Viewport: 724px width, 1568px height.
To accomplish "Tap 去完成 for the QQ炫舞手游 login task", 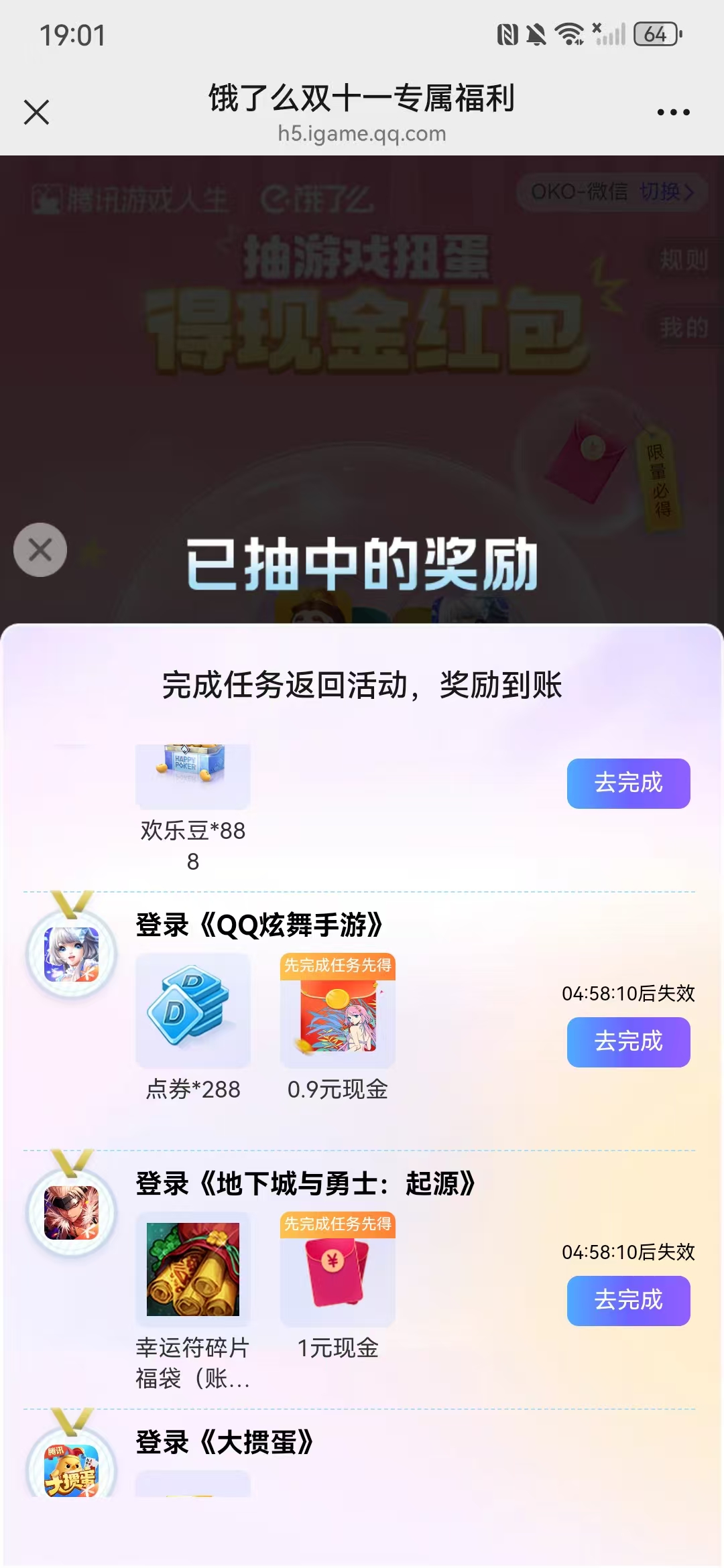I will pos(628,1042).
